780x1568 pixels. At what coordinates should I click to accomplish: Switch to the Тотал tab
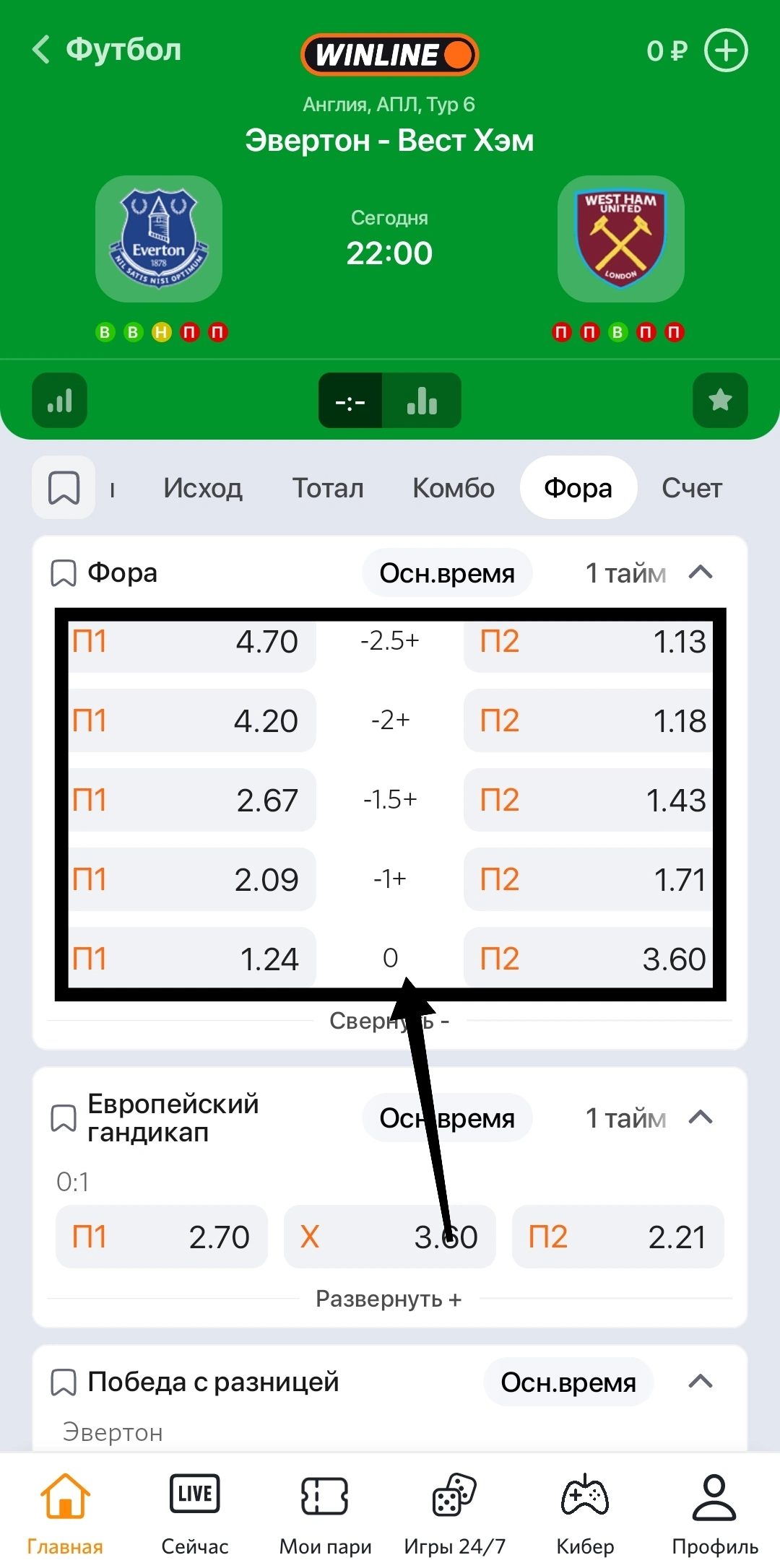coord(328,488)
